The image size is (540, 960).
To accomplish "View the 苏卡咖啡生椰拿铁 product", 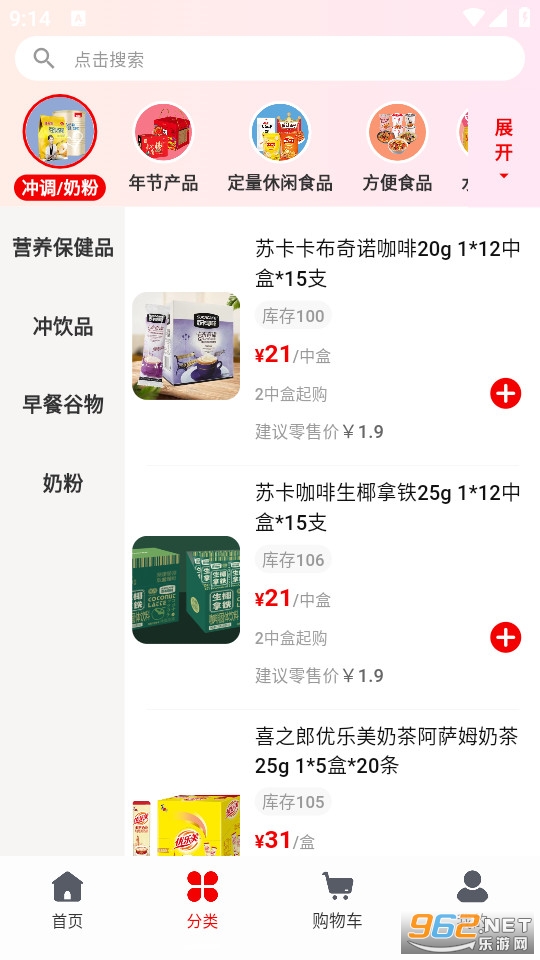I will [387, 507].
